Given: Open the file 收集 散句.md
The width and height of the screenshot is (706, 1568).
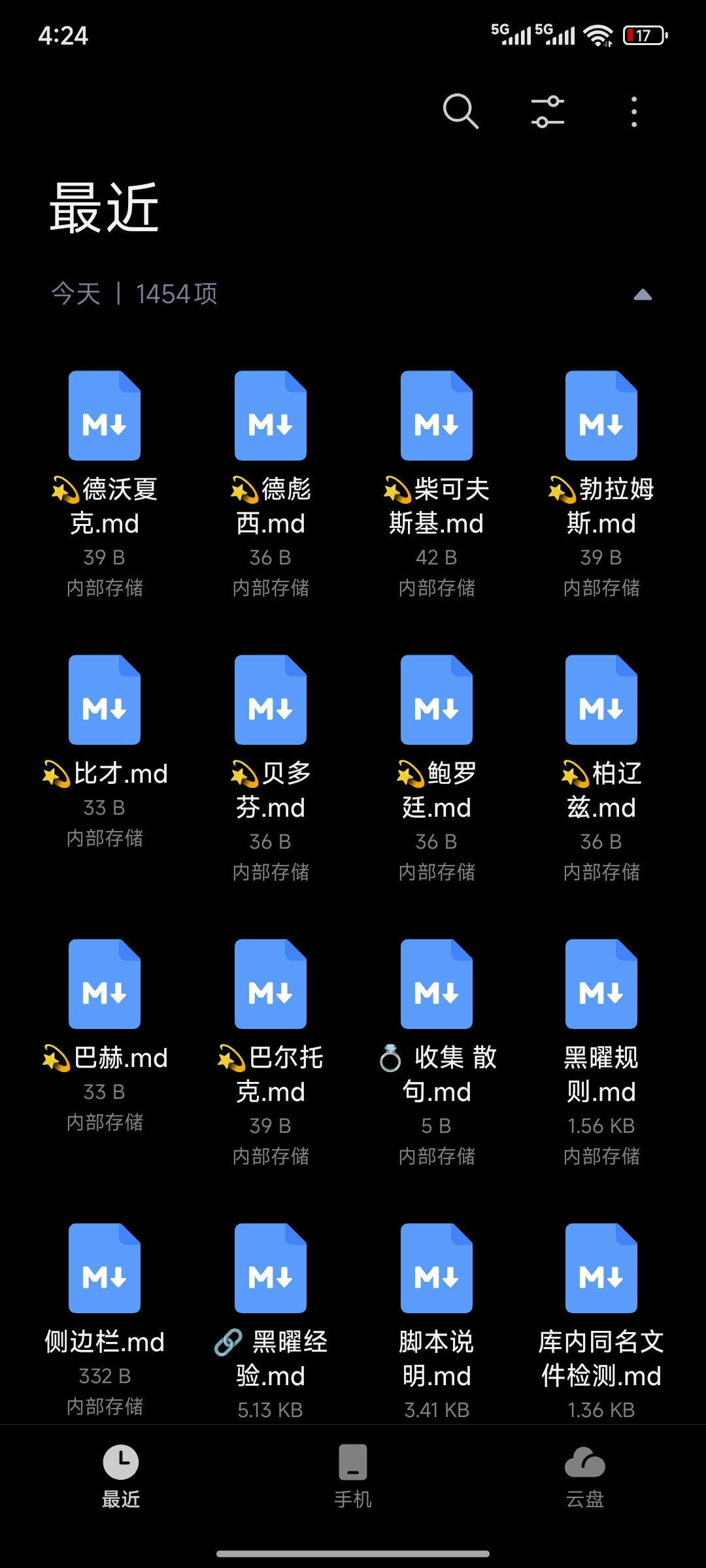Looking at the screenshot, I should (436, 985).
